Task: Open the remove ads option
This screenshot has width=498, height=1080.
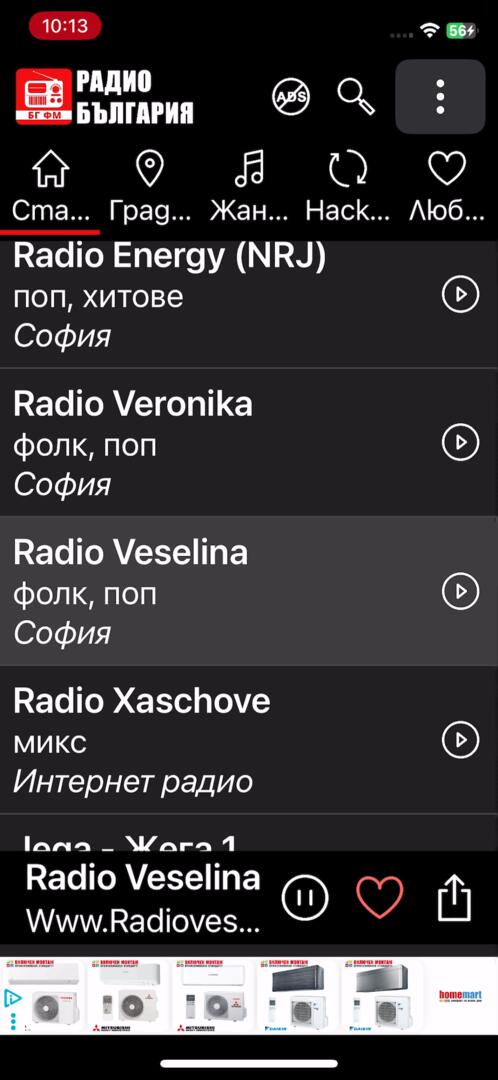Action: click(x=290, y=96)
